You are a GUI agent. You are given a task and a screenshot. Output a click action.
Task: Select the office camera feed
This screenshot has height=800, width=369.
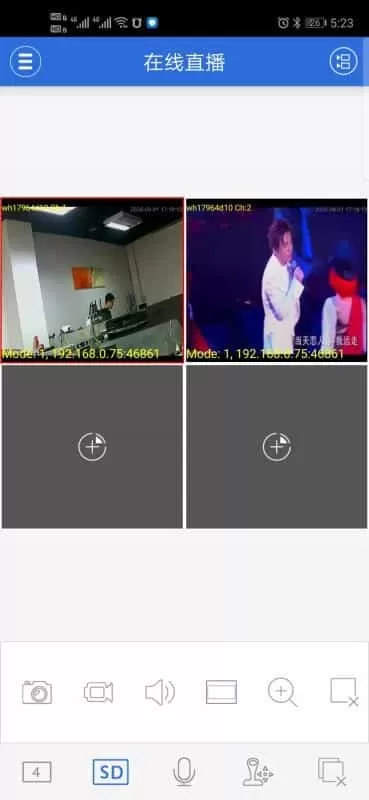[x=92, y=280]
